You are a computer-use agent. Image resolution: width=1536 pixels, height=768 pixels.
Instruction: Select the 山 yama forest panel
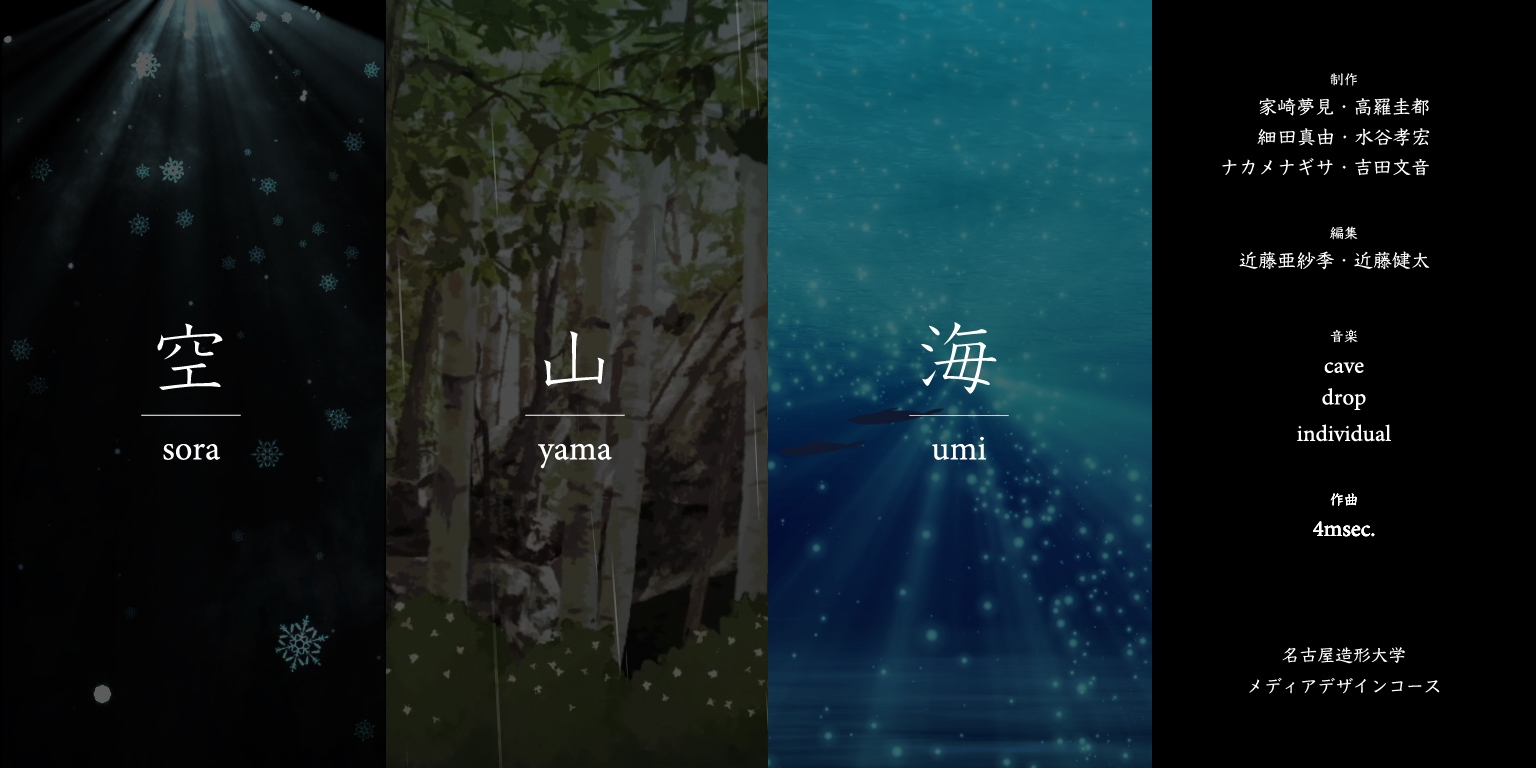click(575, 392)
